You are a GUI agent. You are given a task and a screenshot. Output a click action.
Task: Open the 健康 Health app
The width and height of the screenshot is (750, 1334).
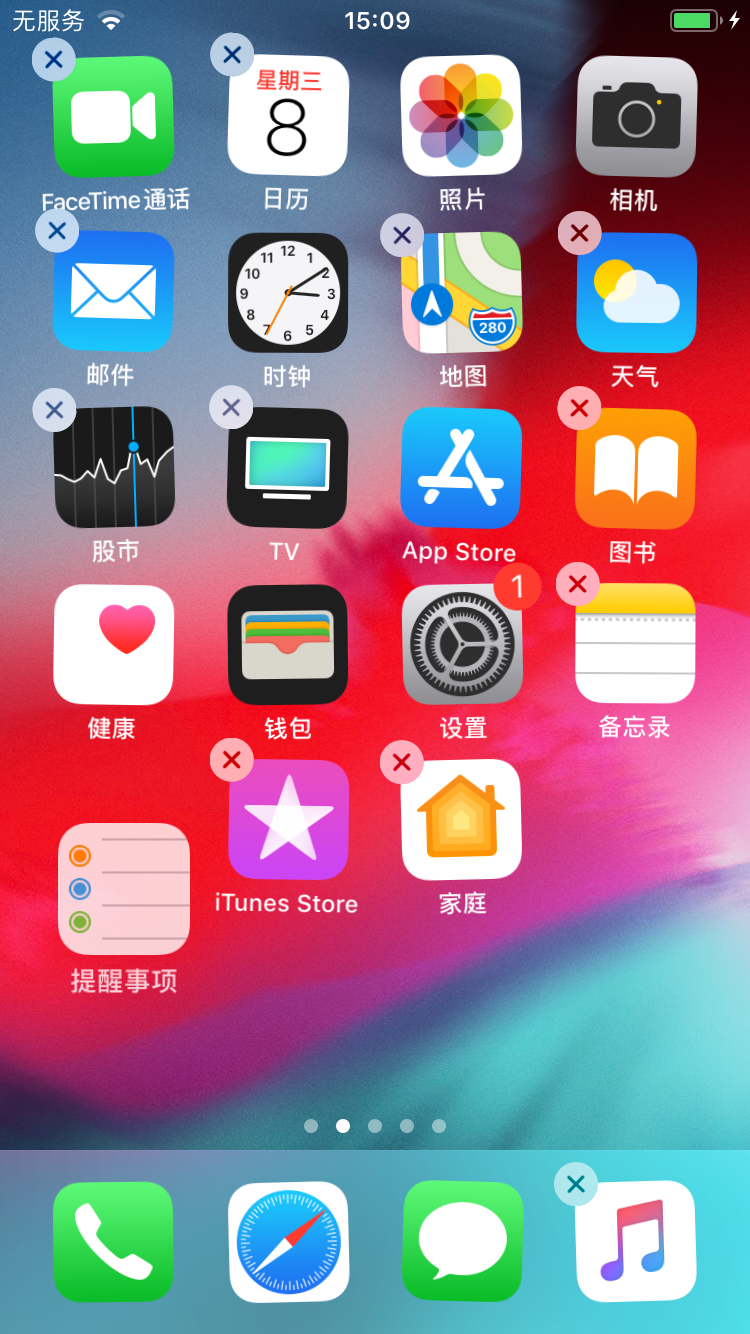pos(113,645)
